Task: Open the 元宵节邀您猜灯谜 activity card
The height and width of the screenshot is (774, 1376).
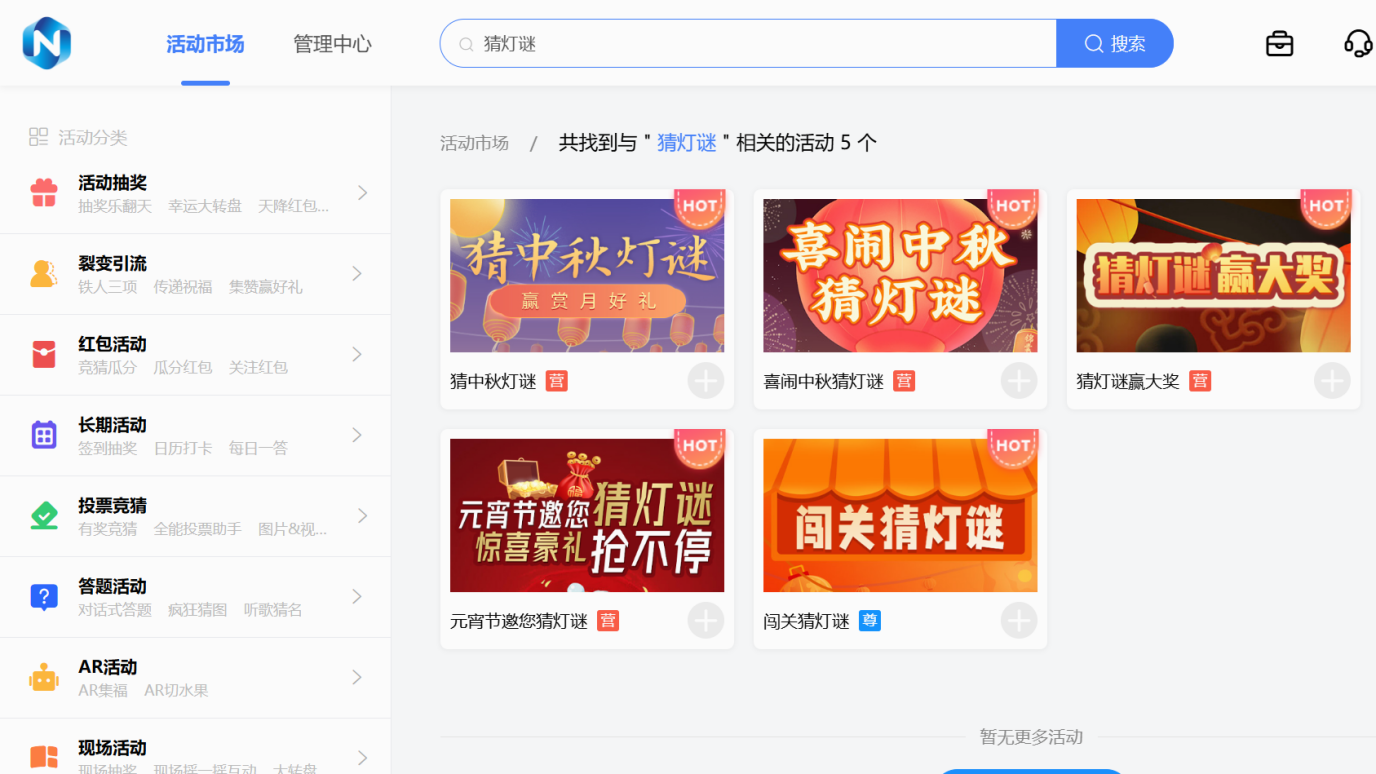Action: [x=587, y=516]
